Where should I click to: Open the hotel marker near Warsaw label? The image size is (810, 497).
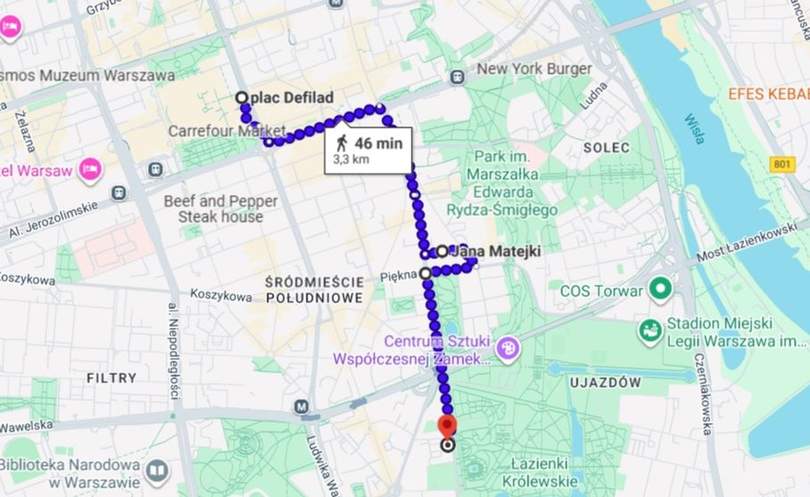(90, 167)
